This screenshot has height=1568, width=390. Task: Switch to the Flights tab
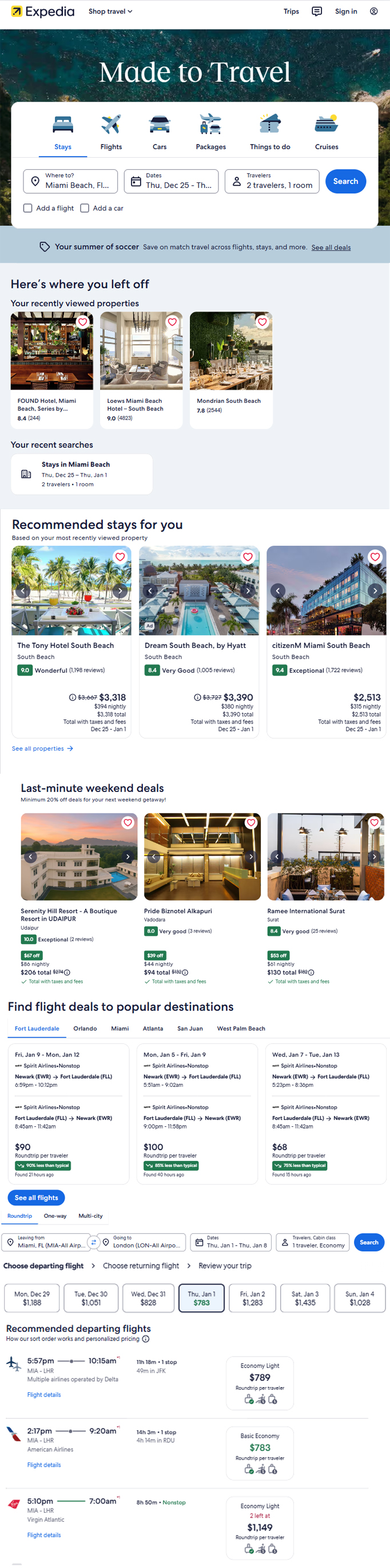point(111,133)
